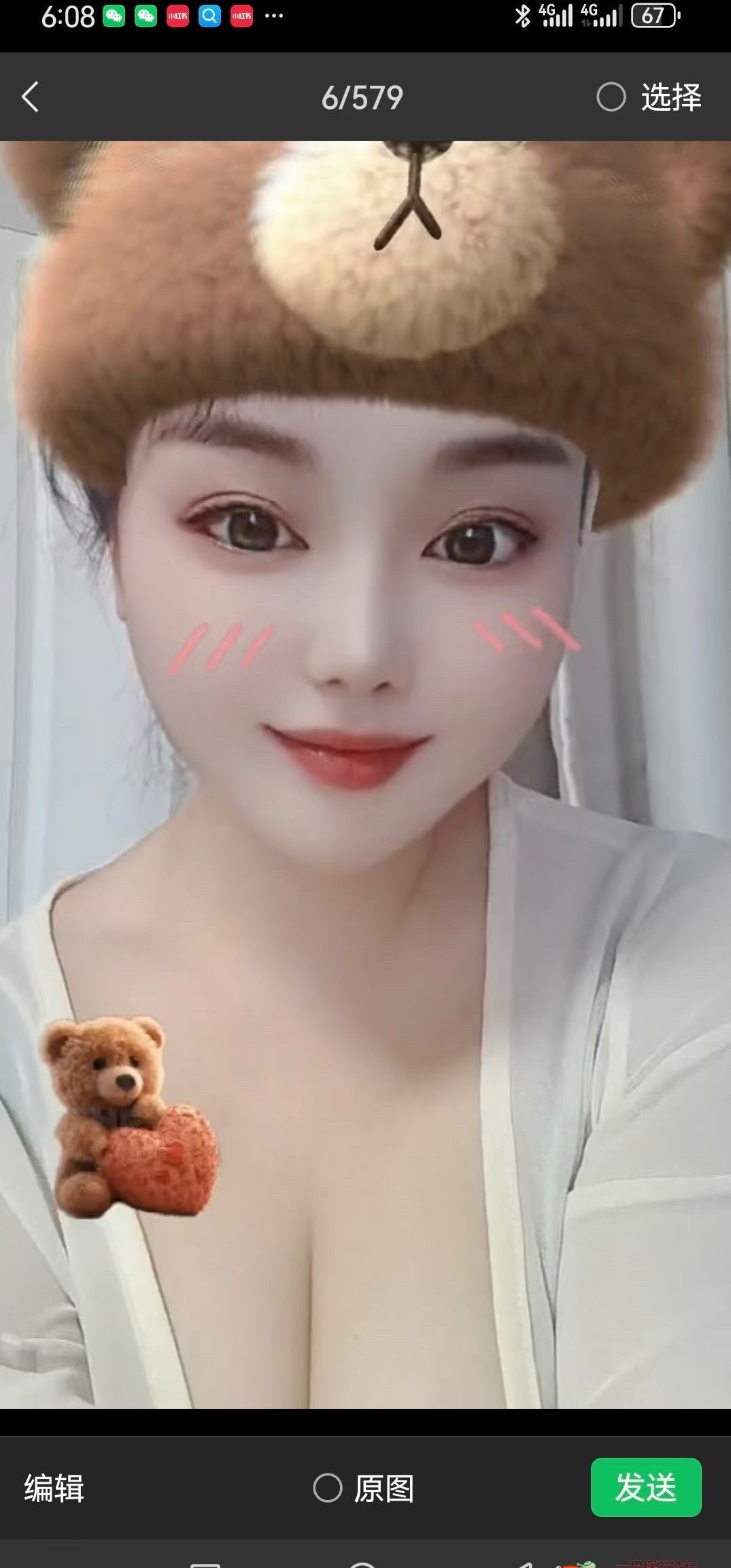Tap the teddy bear sticker on the photo
This screenshot has width=731, height=1568.
click(x=129, y=1116)
